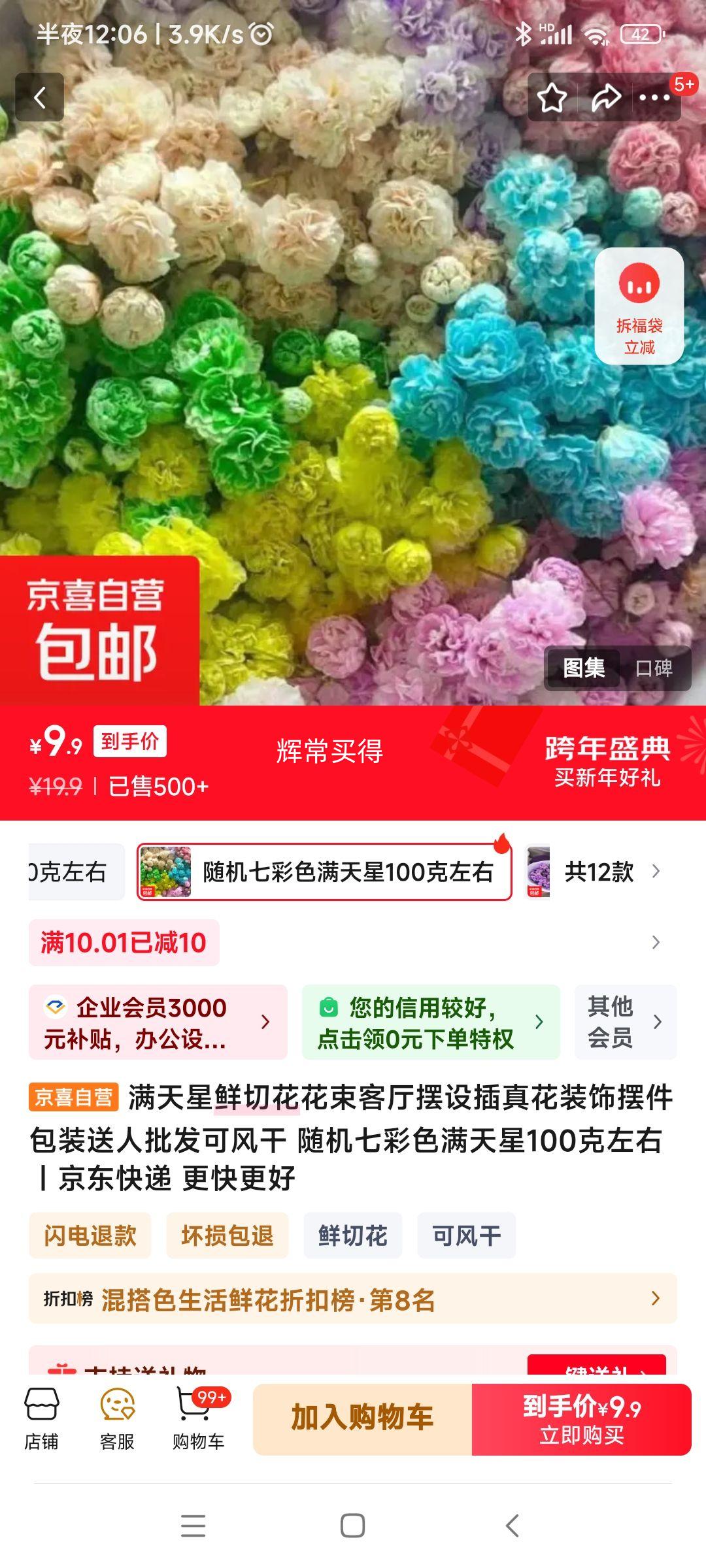This screenshot has height=1568, width=706.
Task: Open the share icon
Action: (605, 97)
